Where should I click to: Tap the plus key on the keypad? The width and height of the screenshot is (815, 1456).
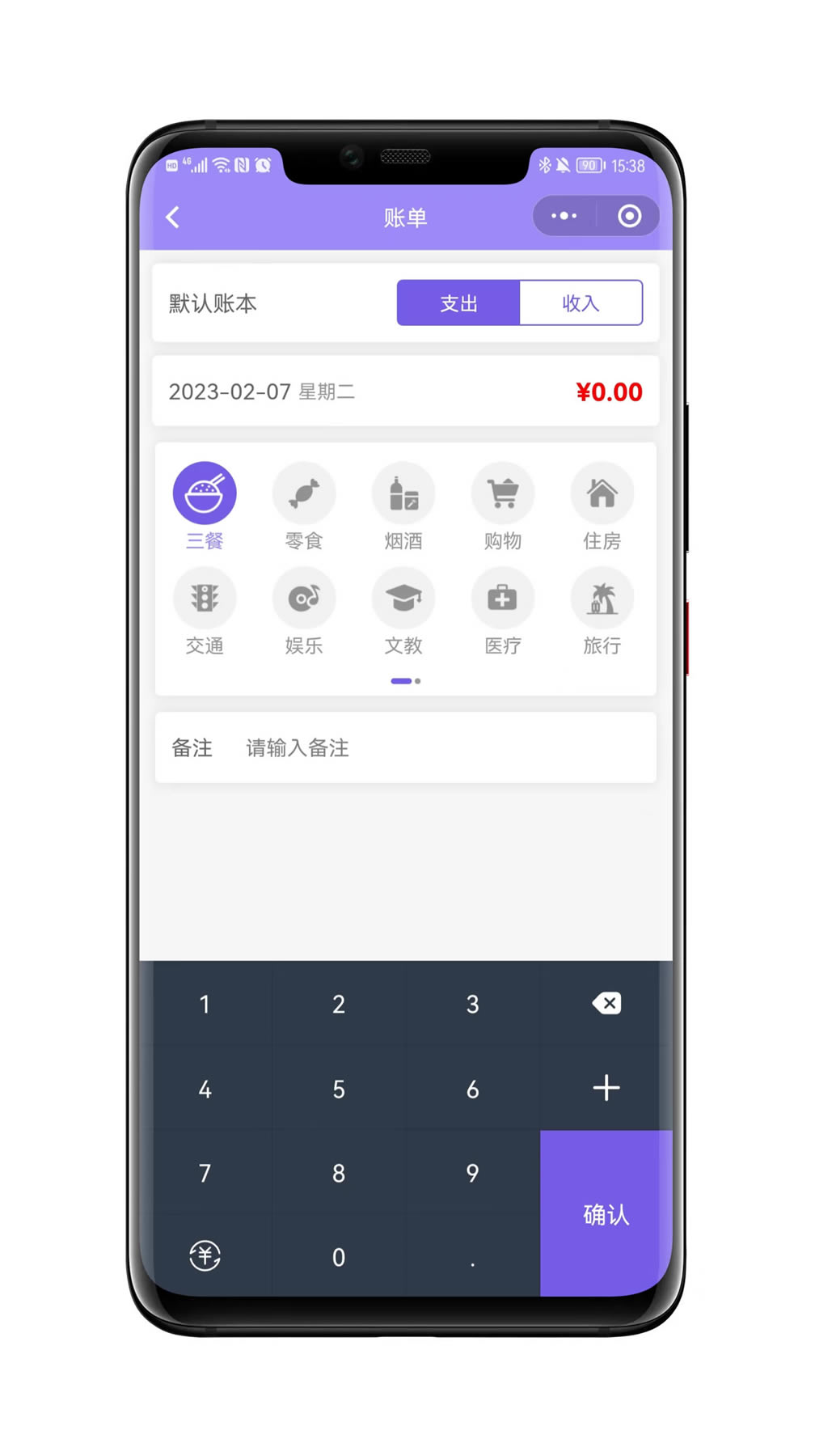pyautogui.click(x=606, y=1088)
